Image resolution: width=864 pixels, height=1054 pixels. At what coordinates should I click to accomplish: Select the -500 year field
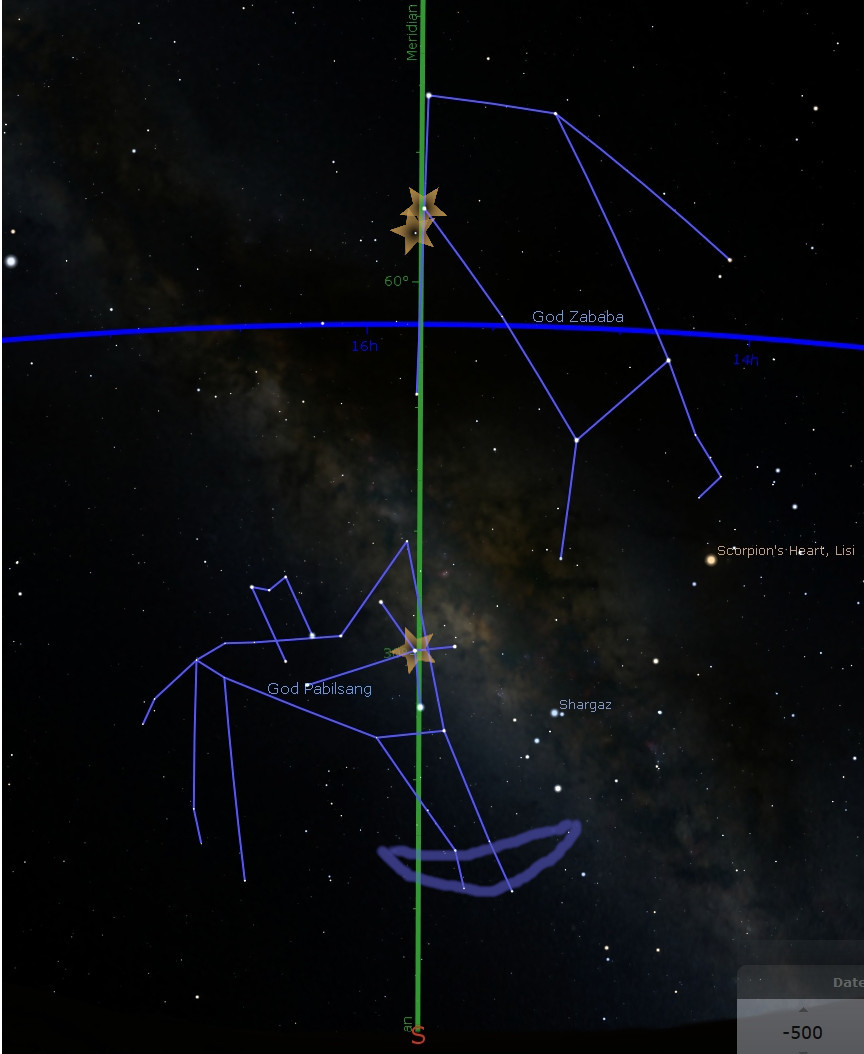pos(803,1032)
